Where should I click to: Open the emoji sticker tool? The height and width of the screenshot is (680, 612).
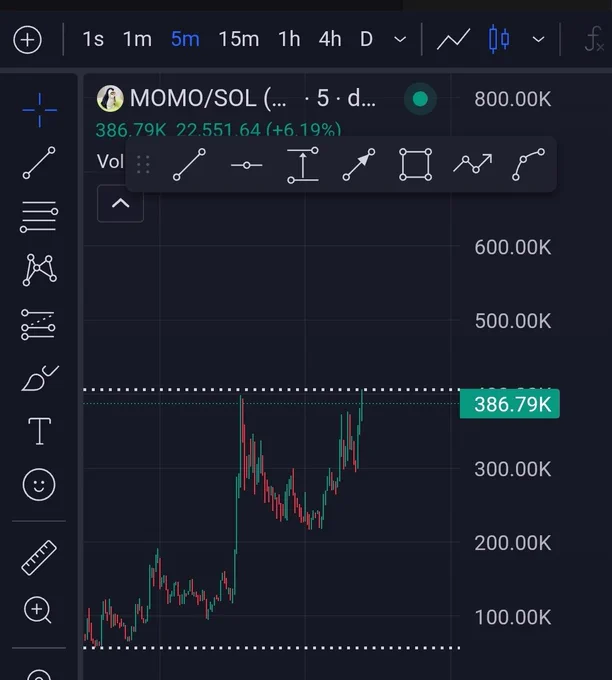pyautogui.click(x=39, y=484)
